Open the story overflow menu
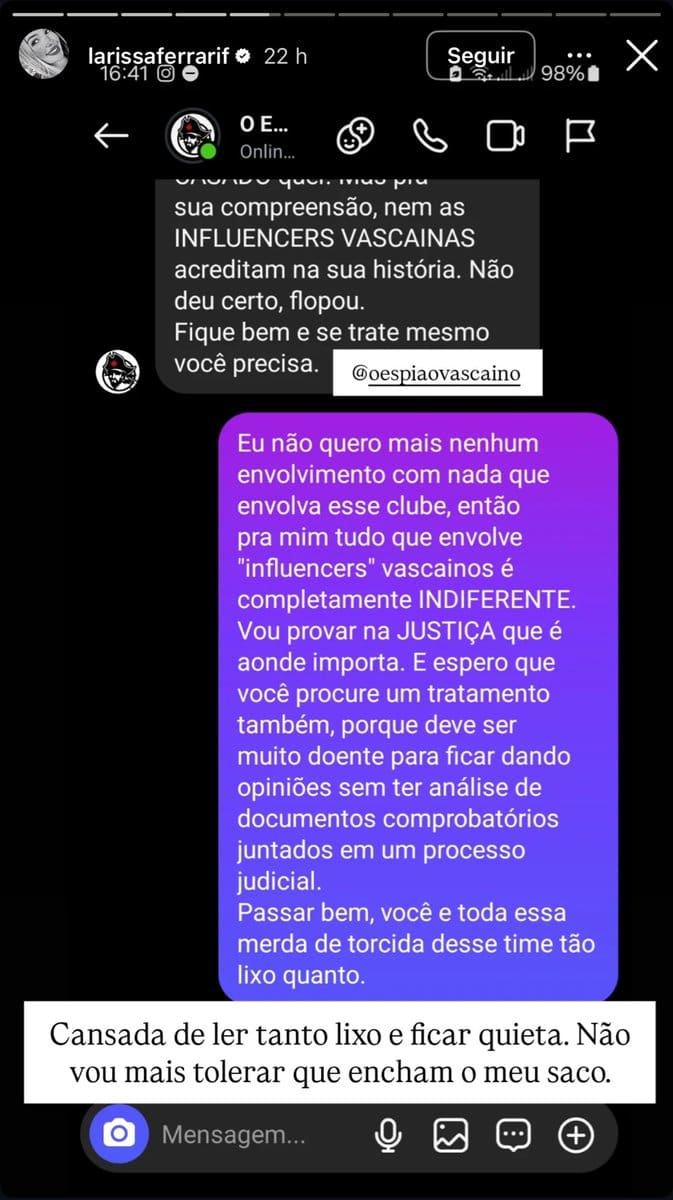The height and width of the screenshot is (1200, 673). [579, 55]
